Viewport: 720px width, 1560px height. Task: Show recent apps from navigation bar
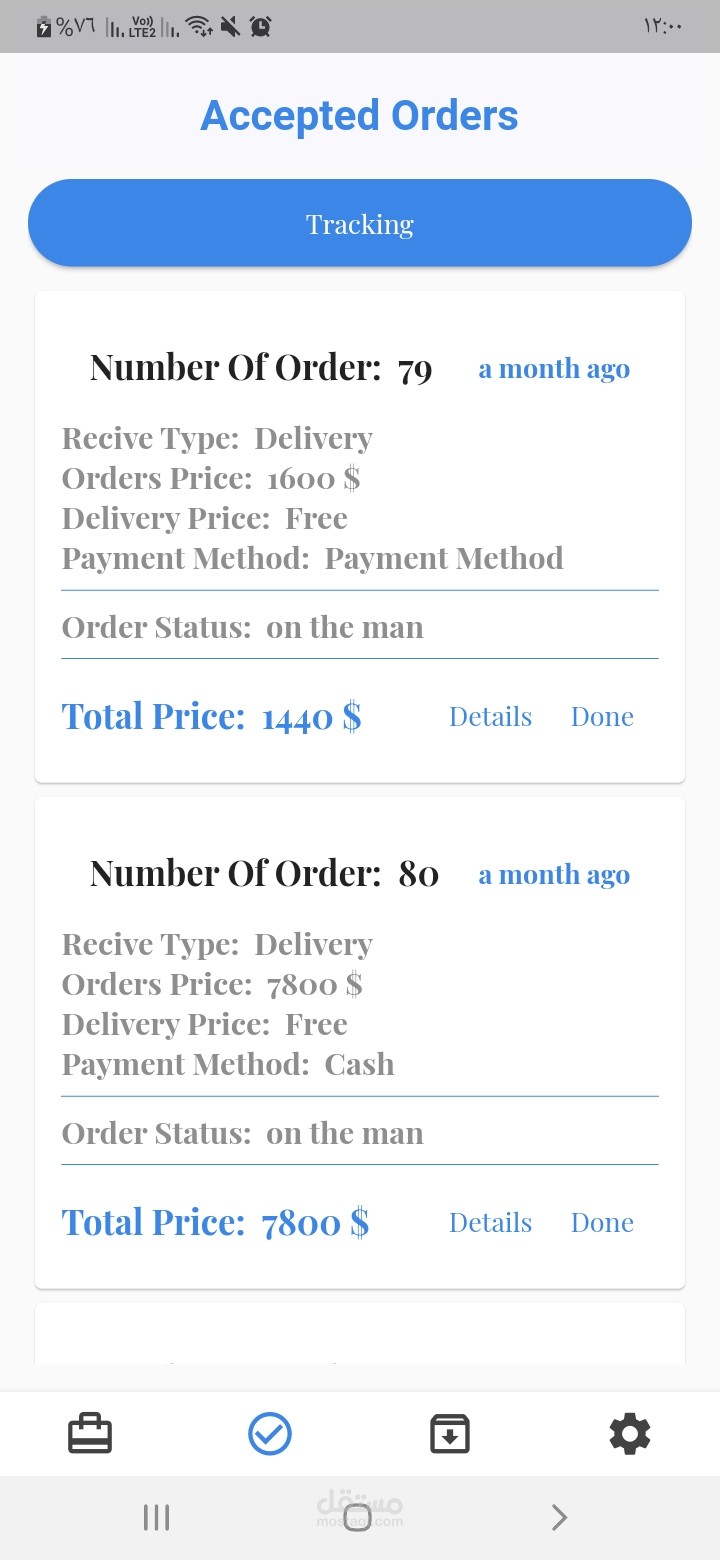point(156,1518)
